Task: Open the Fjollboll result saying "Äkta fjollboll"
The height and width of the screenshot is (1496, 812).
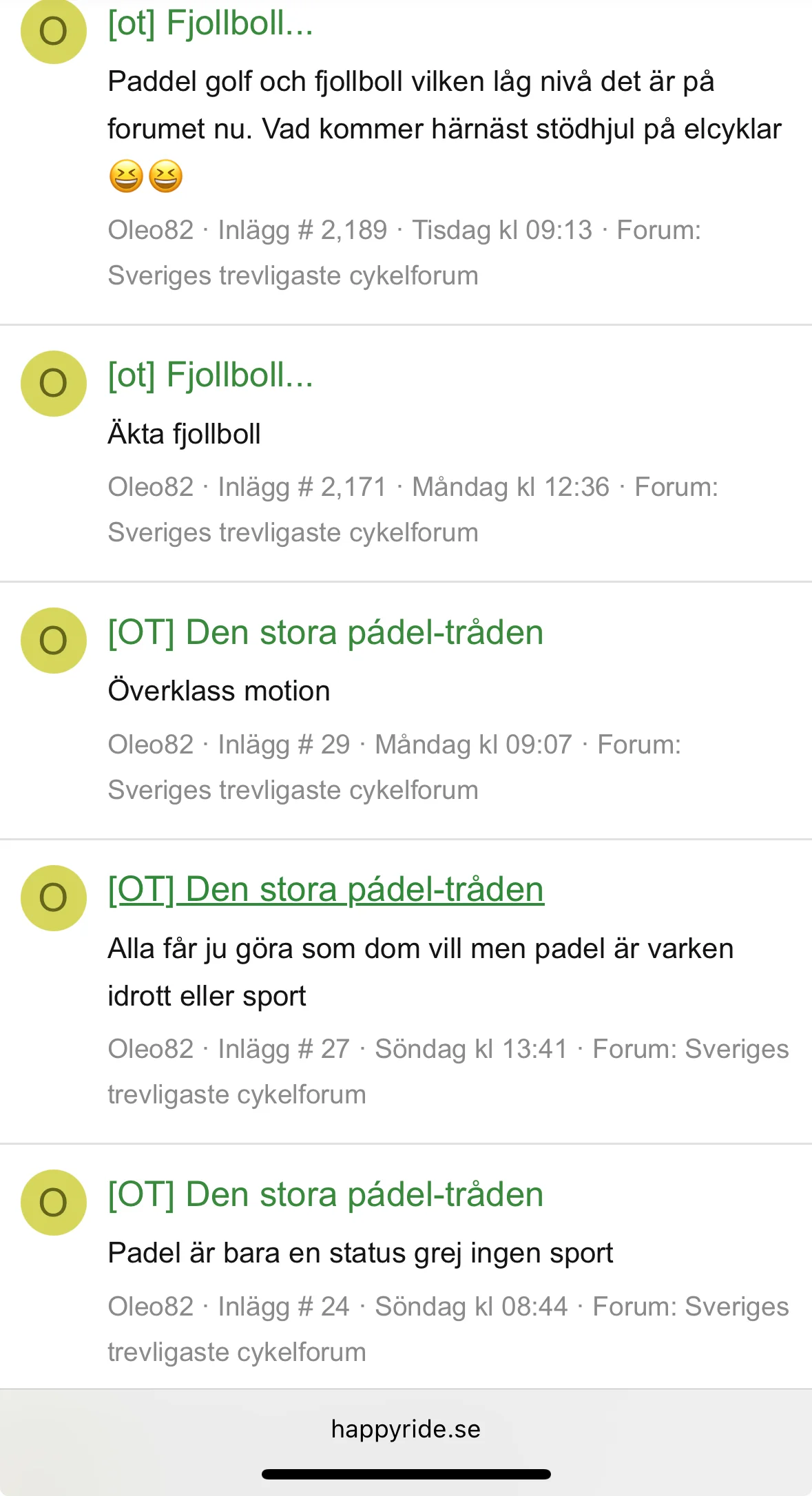Action: [x=210, y=375]
